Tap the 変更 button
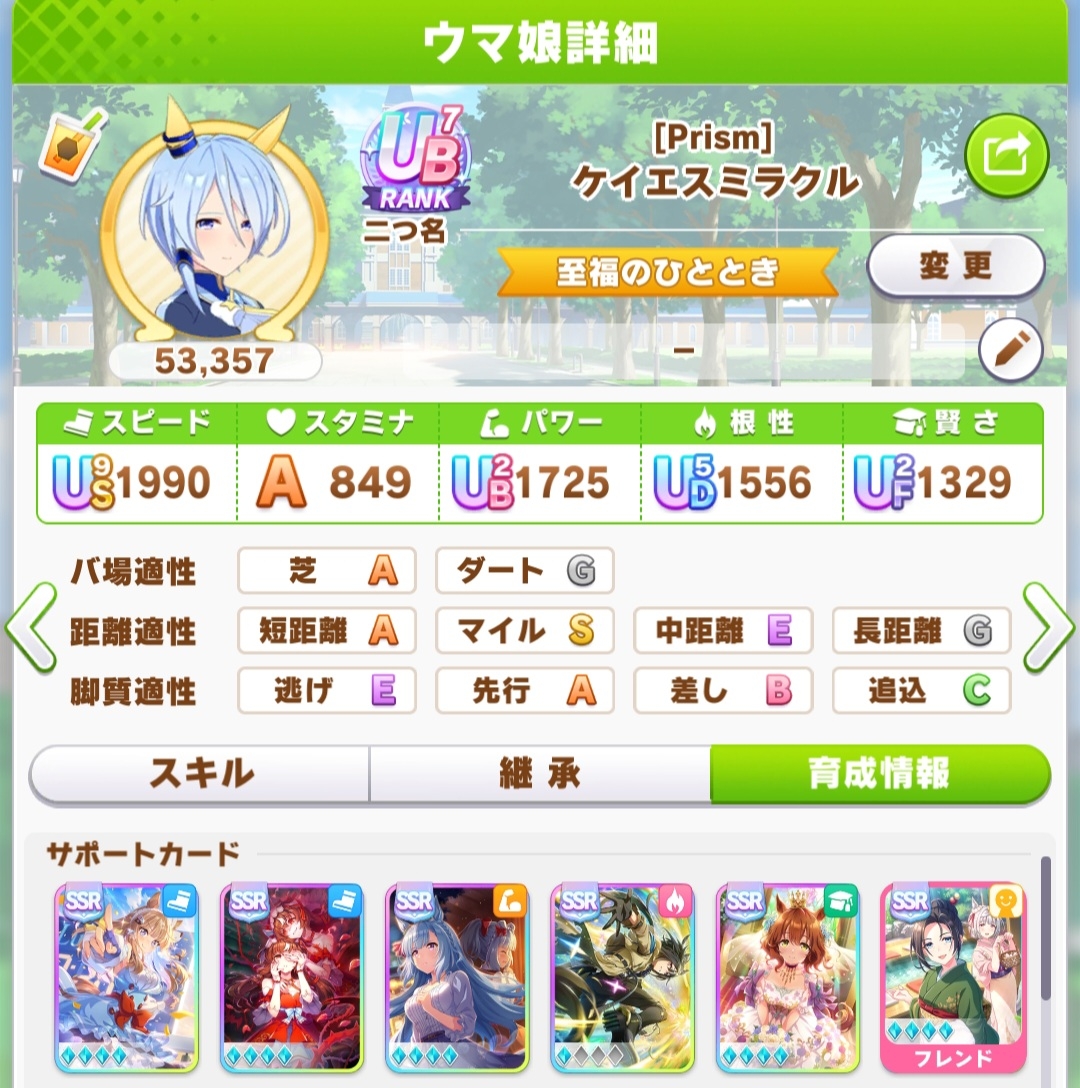The image size is (1080, 1088). coord(955,266)
